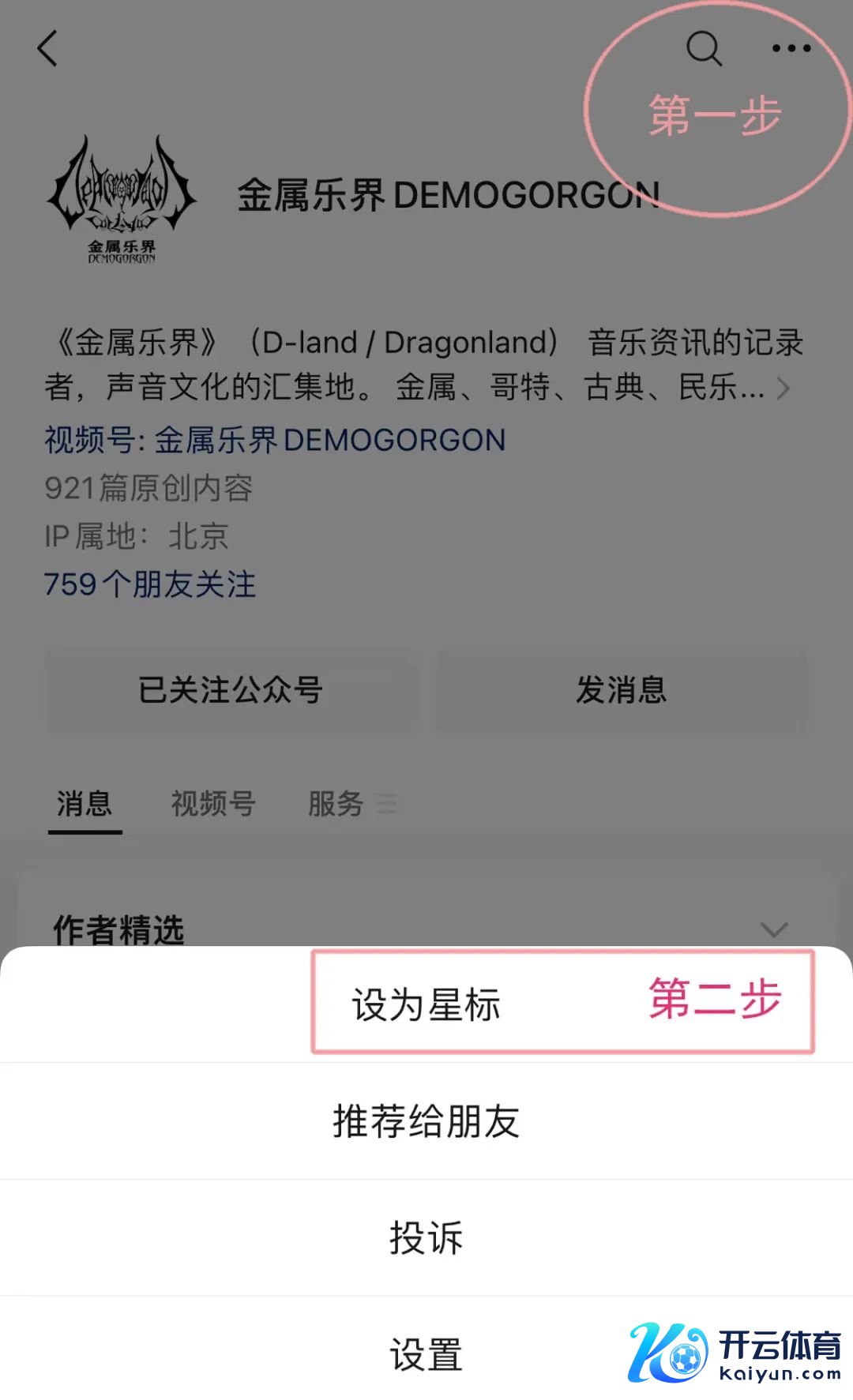Open 设置 from the bottom sheet

[x=426, y=1353]
